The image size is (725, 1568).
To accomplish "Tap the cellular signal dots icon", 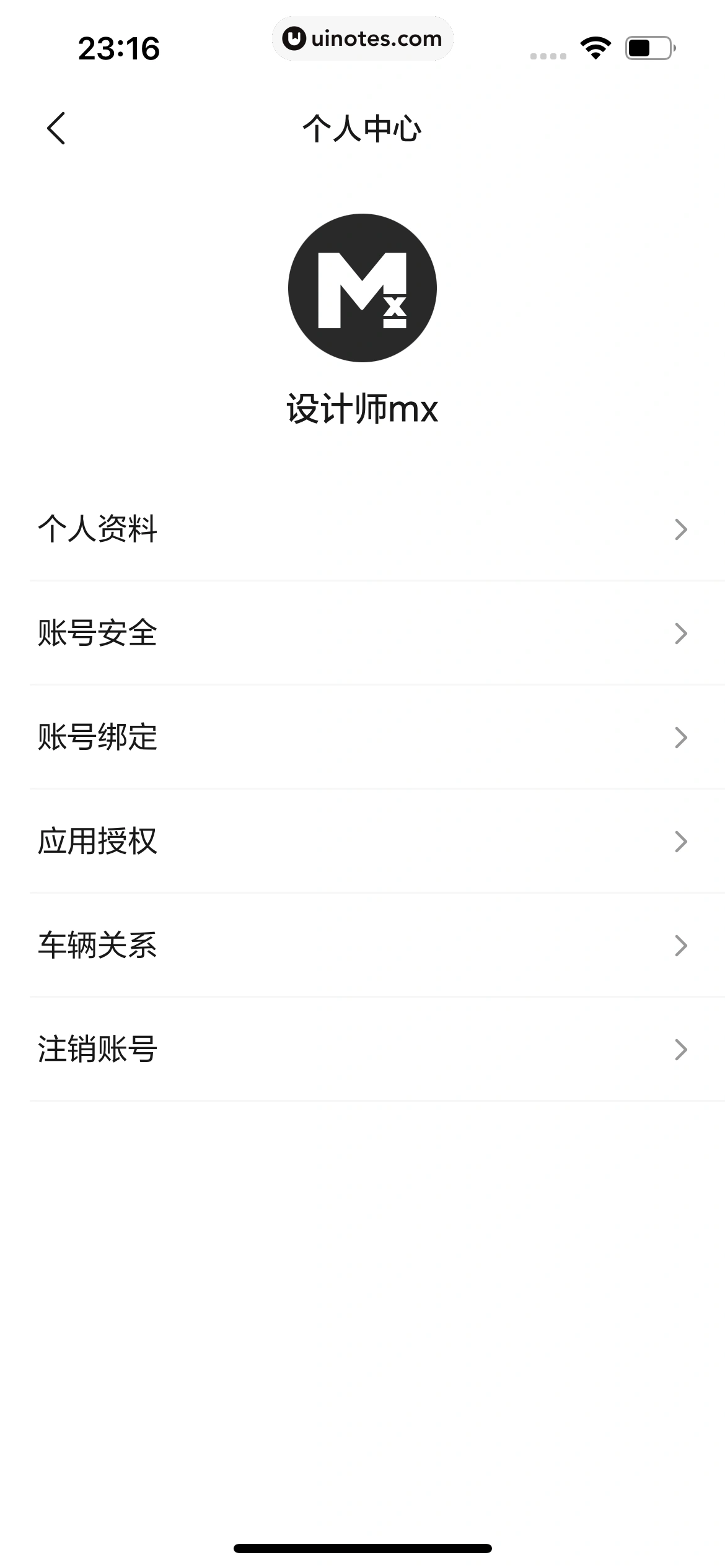I will (548, 54).
